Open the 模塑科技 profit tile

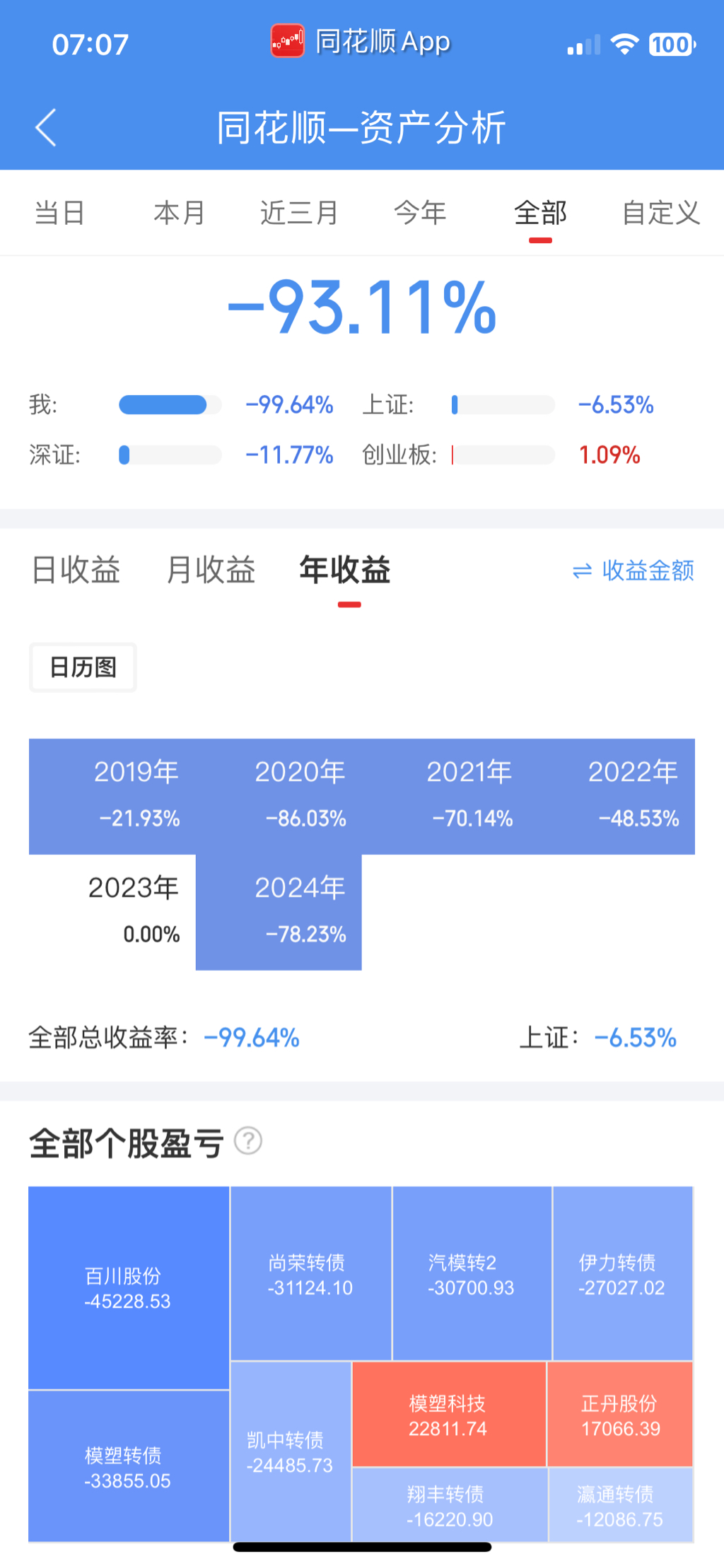448,1415
